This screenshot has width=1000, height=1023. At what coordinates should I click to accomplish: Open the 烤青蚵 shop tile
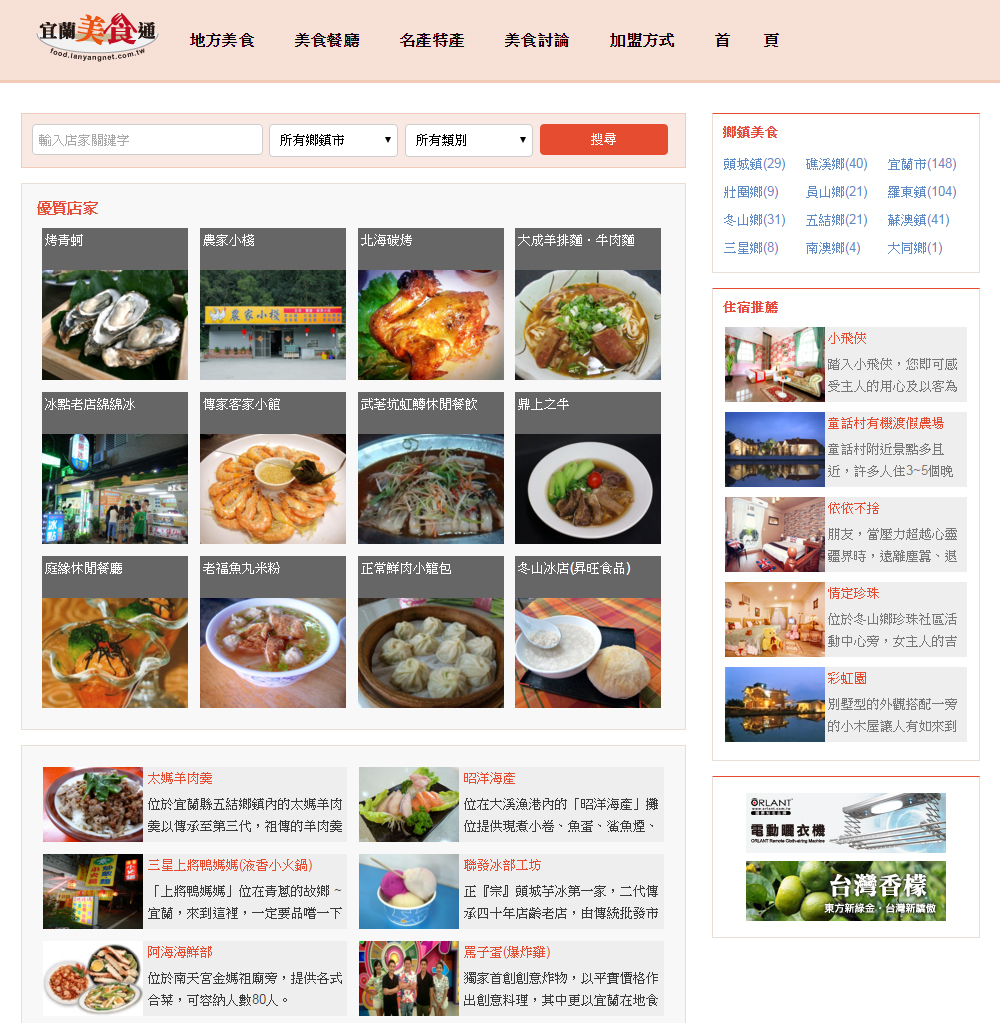(x=115, y=305)
